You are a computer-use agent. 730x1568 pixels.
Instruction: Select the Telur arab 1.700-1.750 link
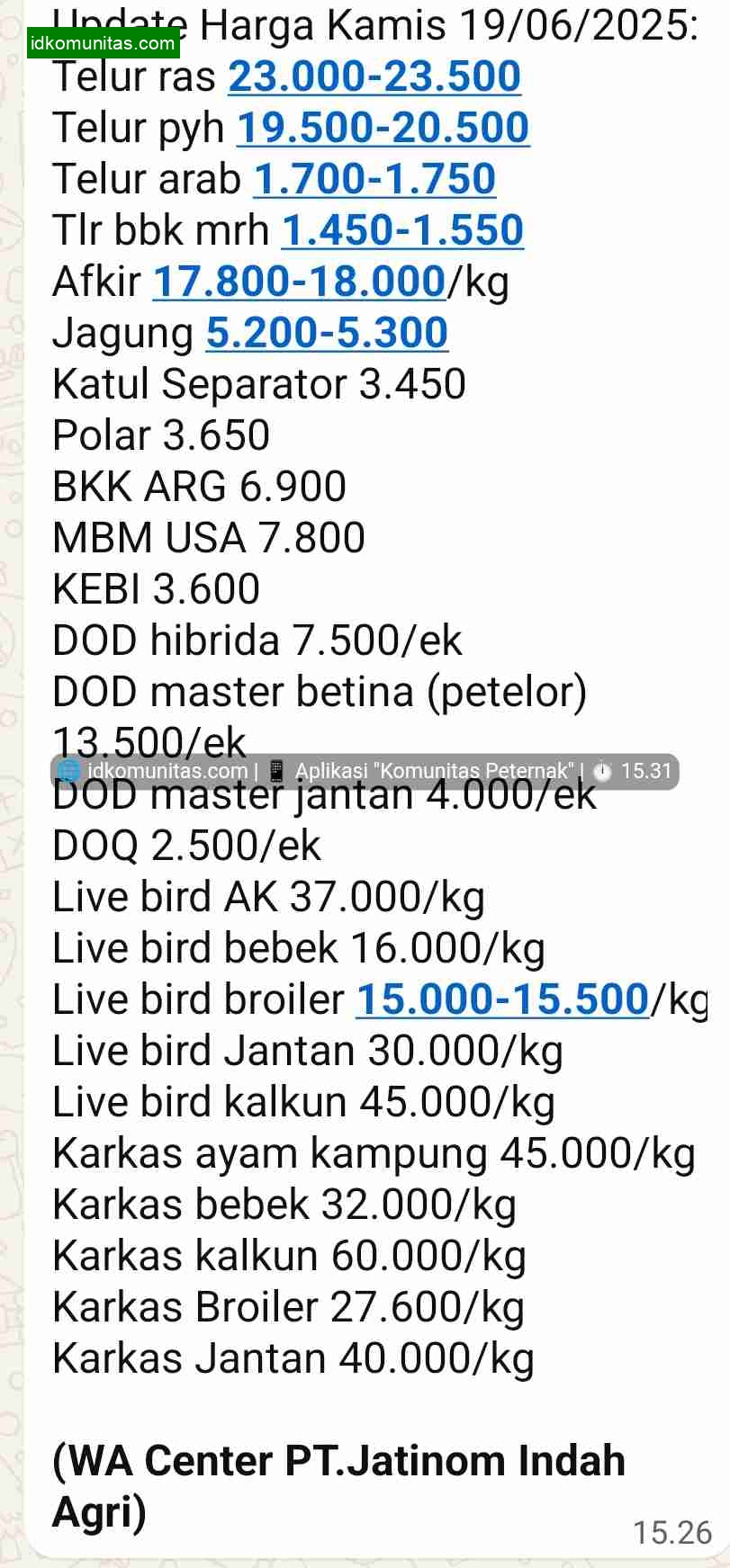pos(374,180)
